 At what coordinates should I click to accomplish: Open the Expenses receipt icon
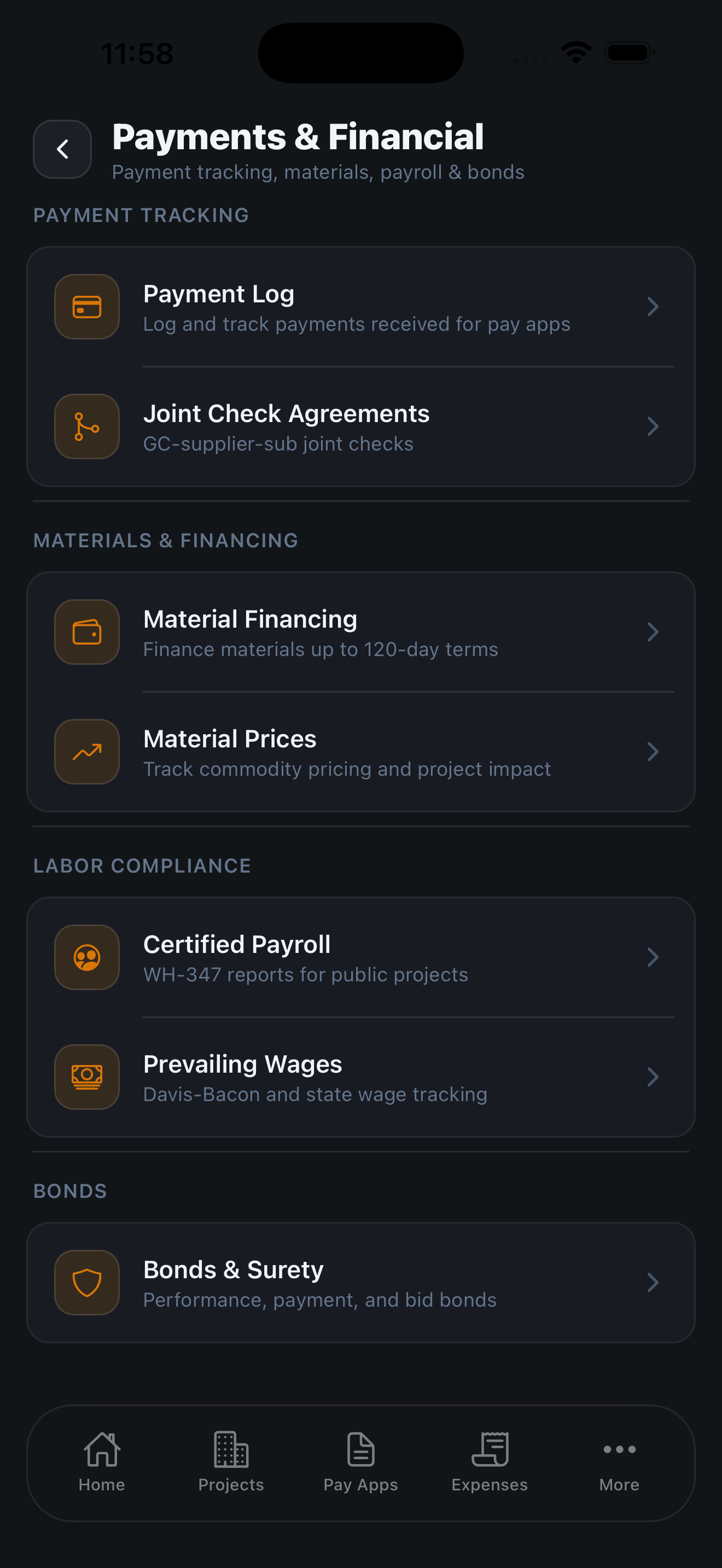click(490, 1451)
